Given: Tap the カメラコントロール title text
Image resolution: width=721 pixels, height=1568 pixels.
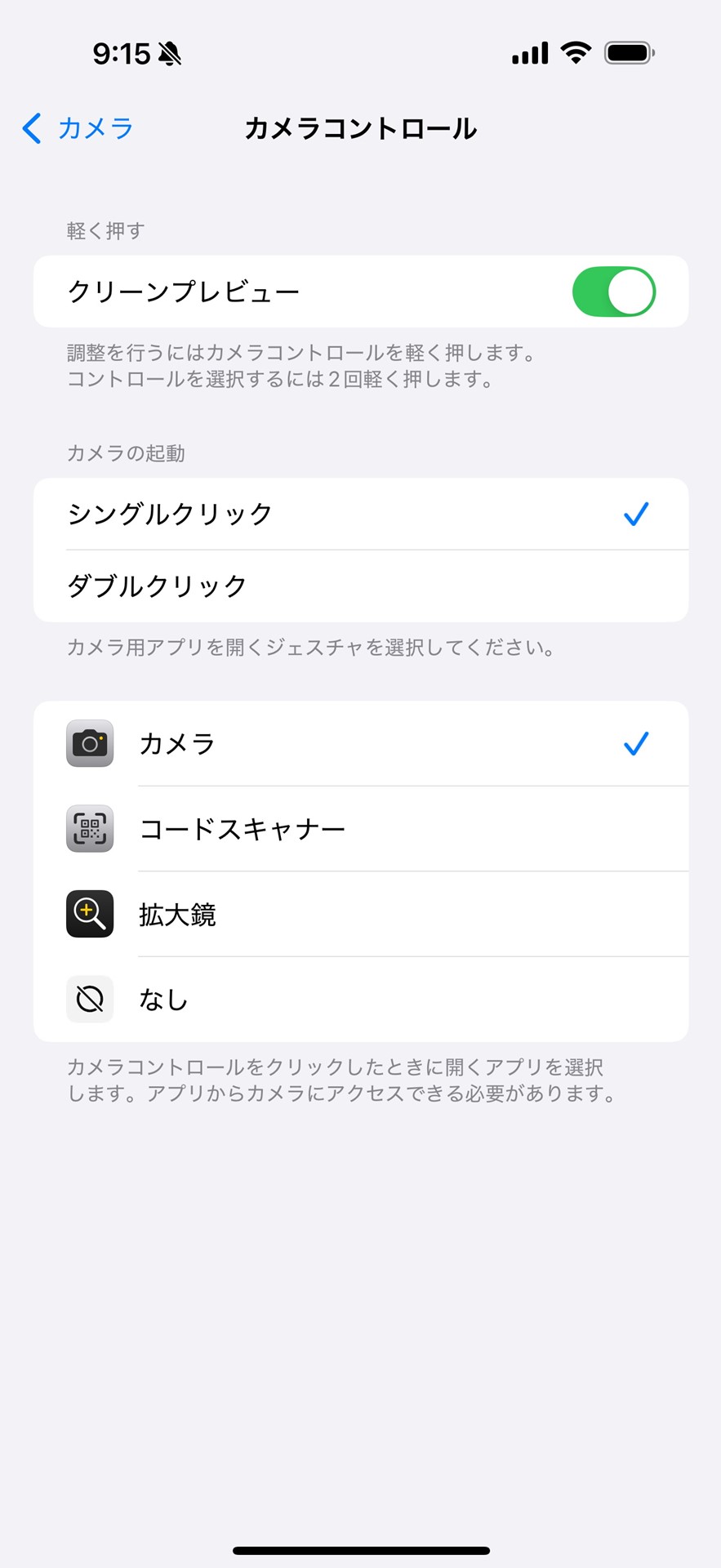Looking at the screenshot, I should (x=362, y=128).
